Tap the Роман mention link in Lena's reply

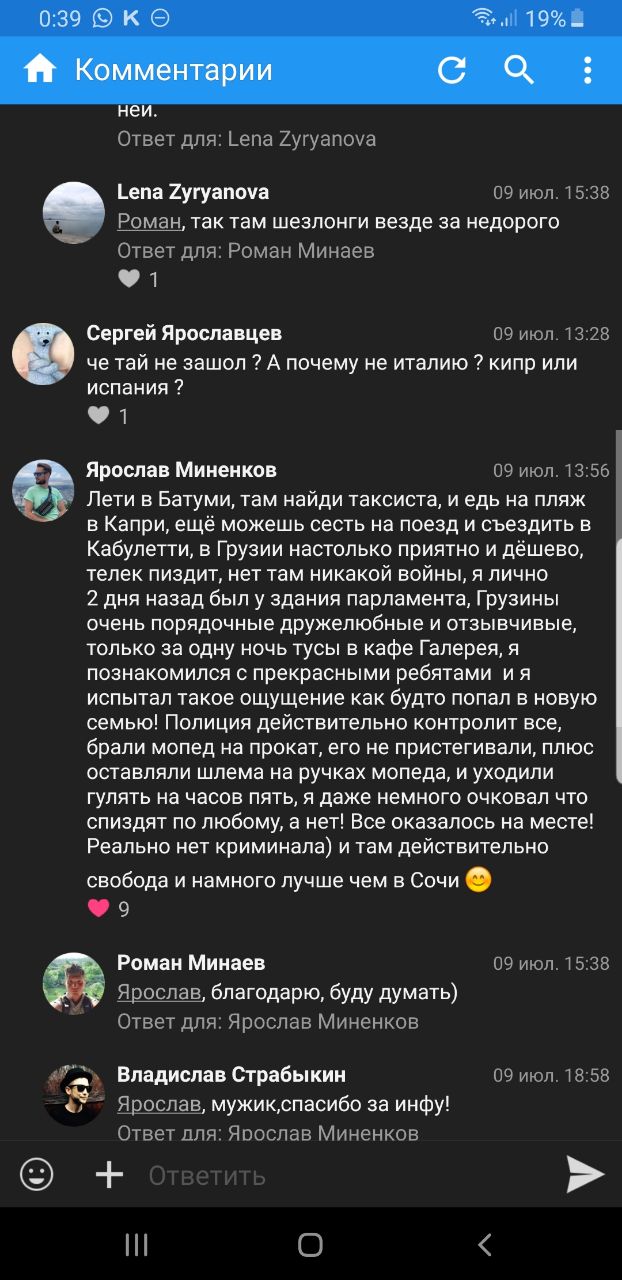149,221
